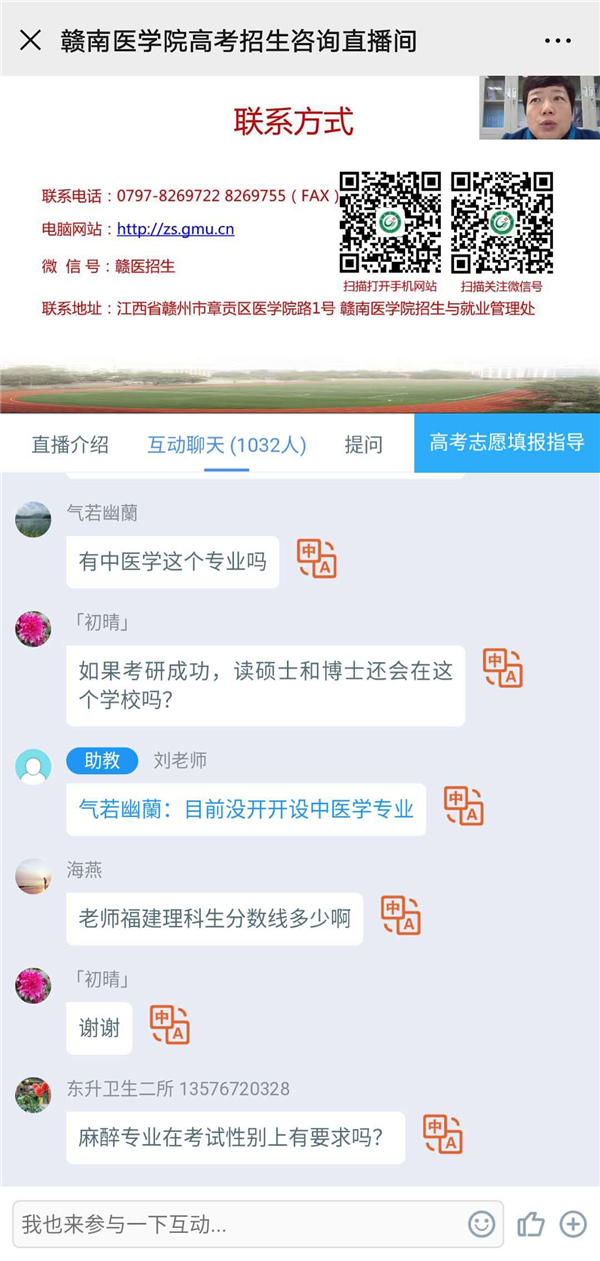
Task: Open the http://zs.gmu.cn website link
Action: [x=175, y=229]
